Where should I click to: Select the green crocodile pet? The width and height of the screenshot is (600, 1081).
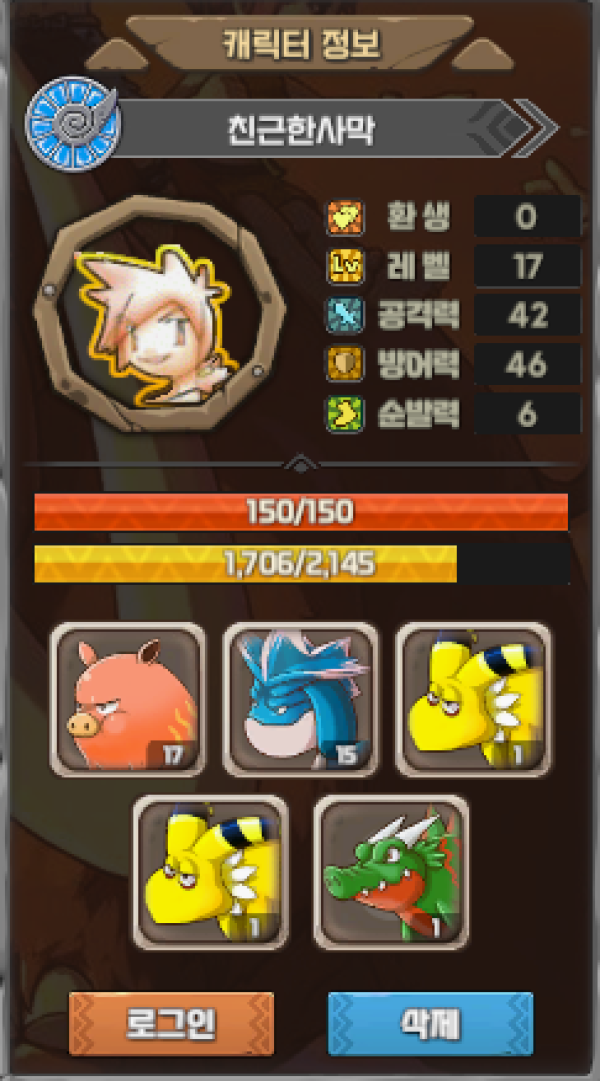coord(391,871)
